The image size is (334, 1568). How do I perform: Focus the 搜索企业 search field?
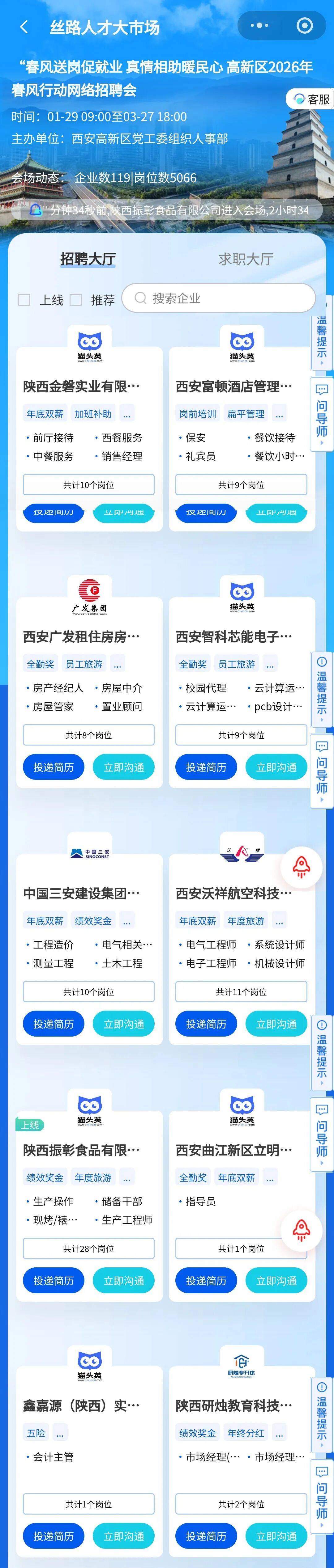219,298
